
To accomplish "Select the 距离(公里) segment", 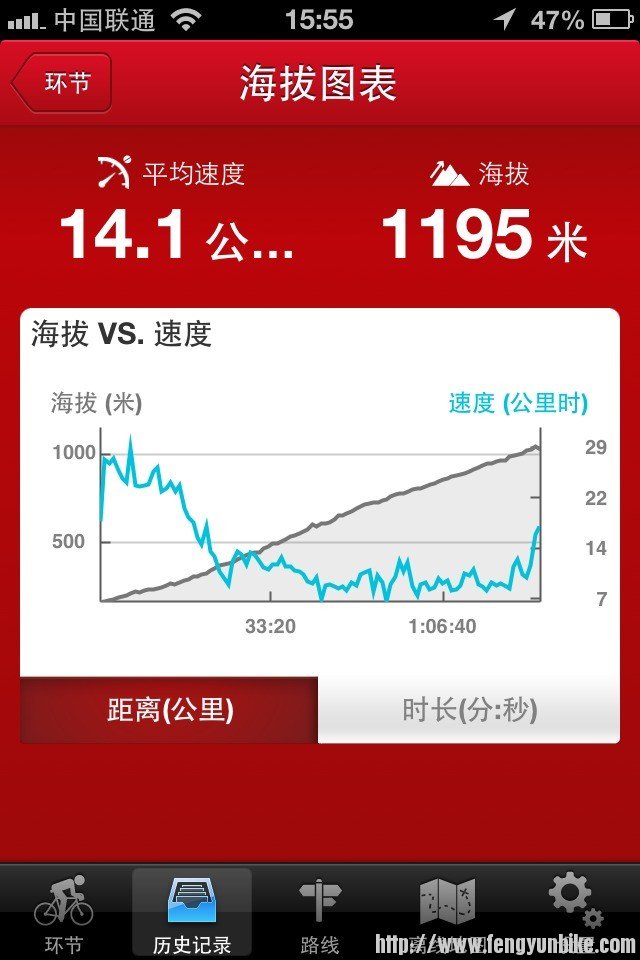I will (x=169, y=710).
